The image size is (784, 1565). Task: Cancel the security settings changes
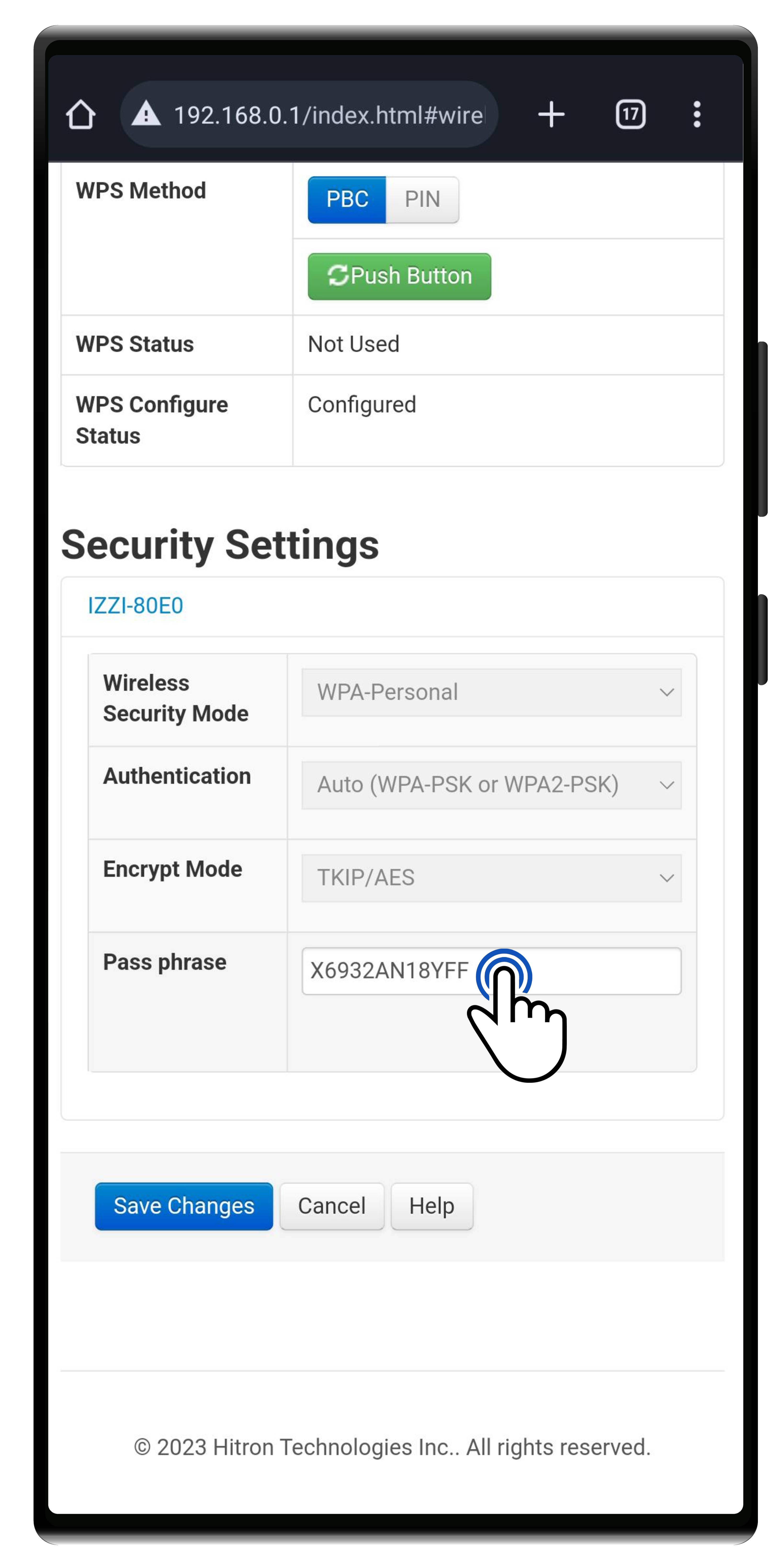click(x=332, y=1206)
